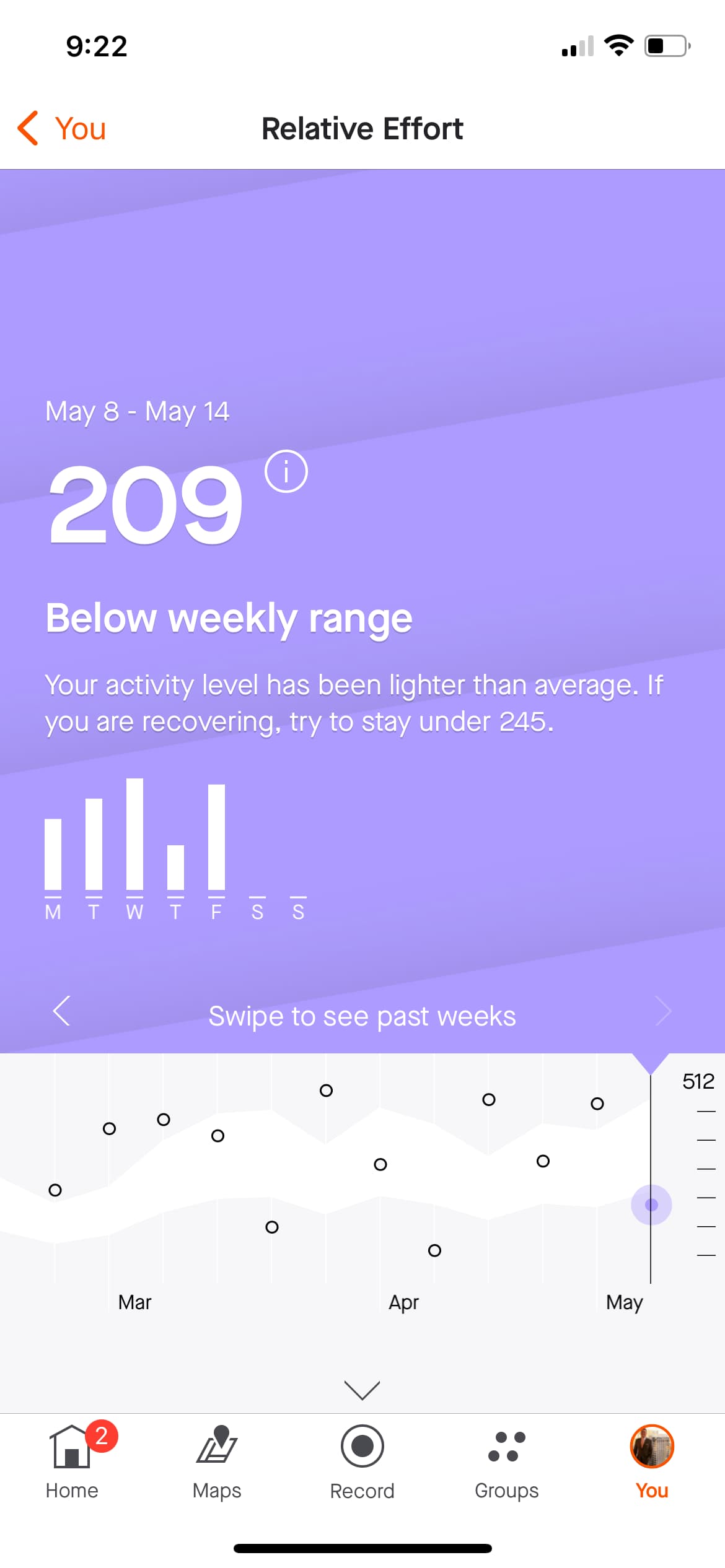Open the Relative Effort info icon
This screenshot has height=1568, width=725.
pos(286,472)
